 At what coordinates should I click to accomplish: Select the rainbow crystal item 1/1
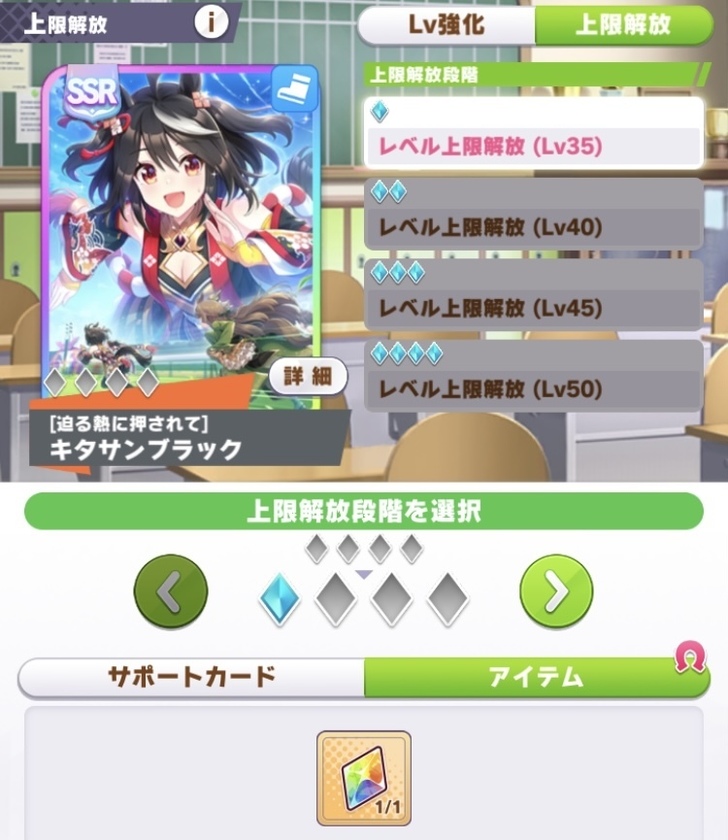[364, 777]
